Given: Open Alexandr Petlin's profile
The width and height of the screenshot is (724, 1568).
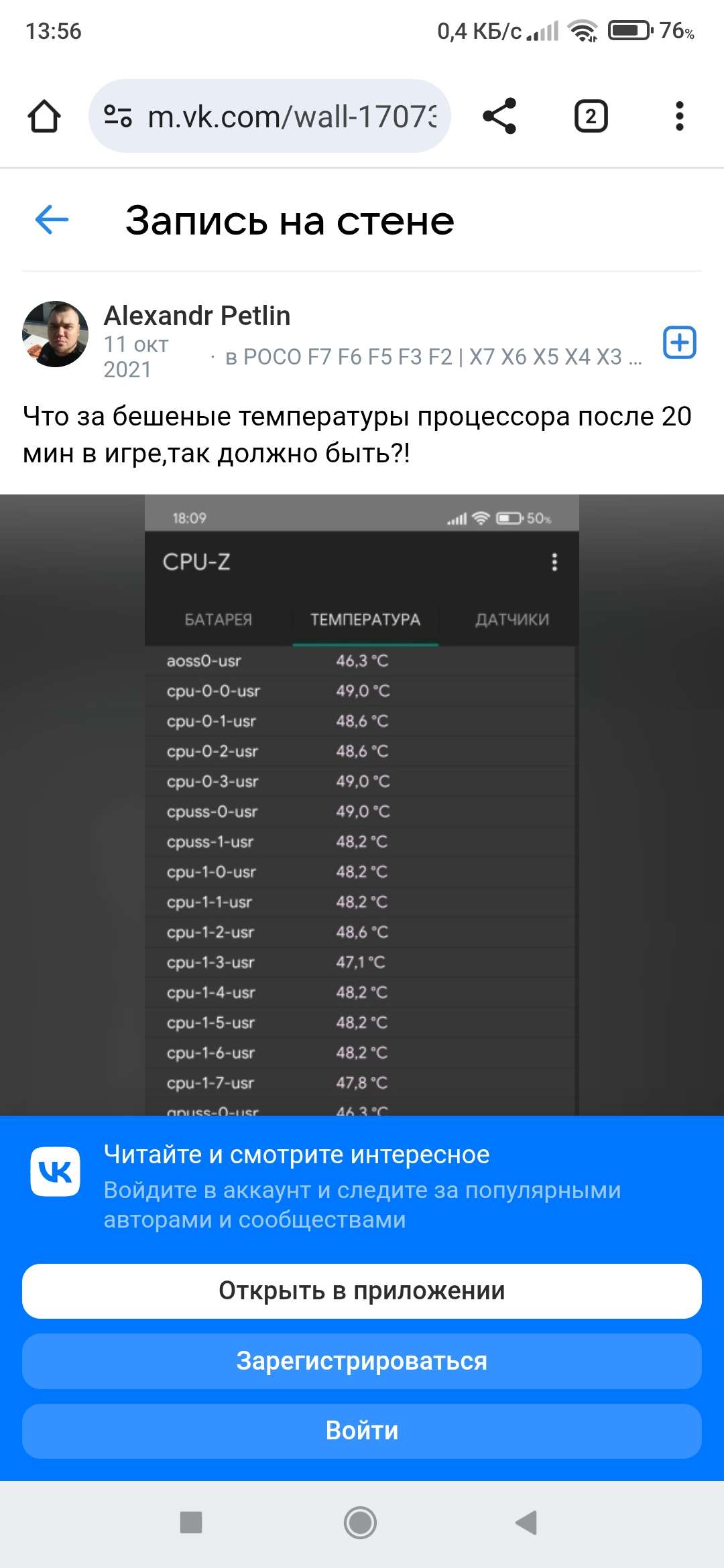Looking at the screenshot, I should (197, 316).
